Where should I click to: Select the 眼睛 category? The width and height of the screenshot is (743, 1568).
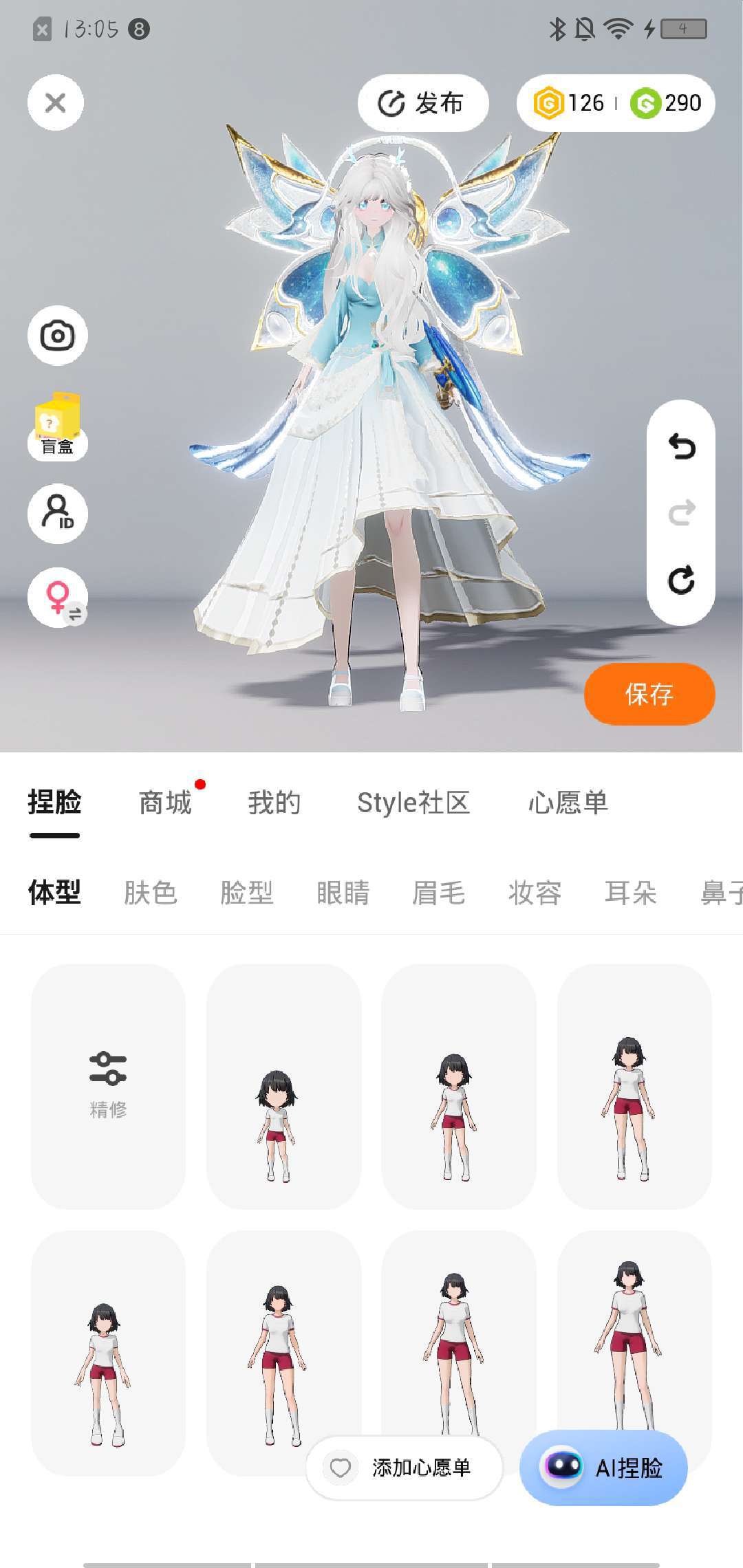click(x=343, y=893)
